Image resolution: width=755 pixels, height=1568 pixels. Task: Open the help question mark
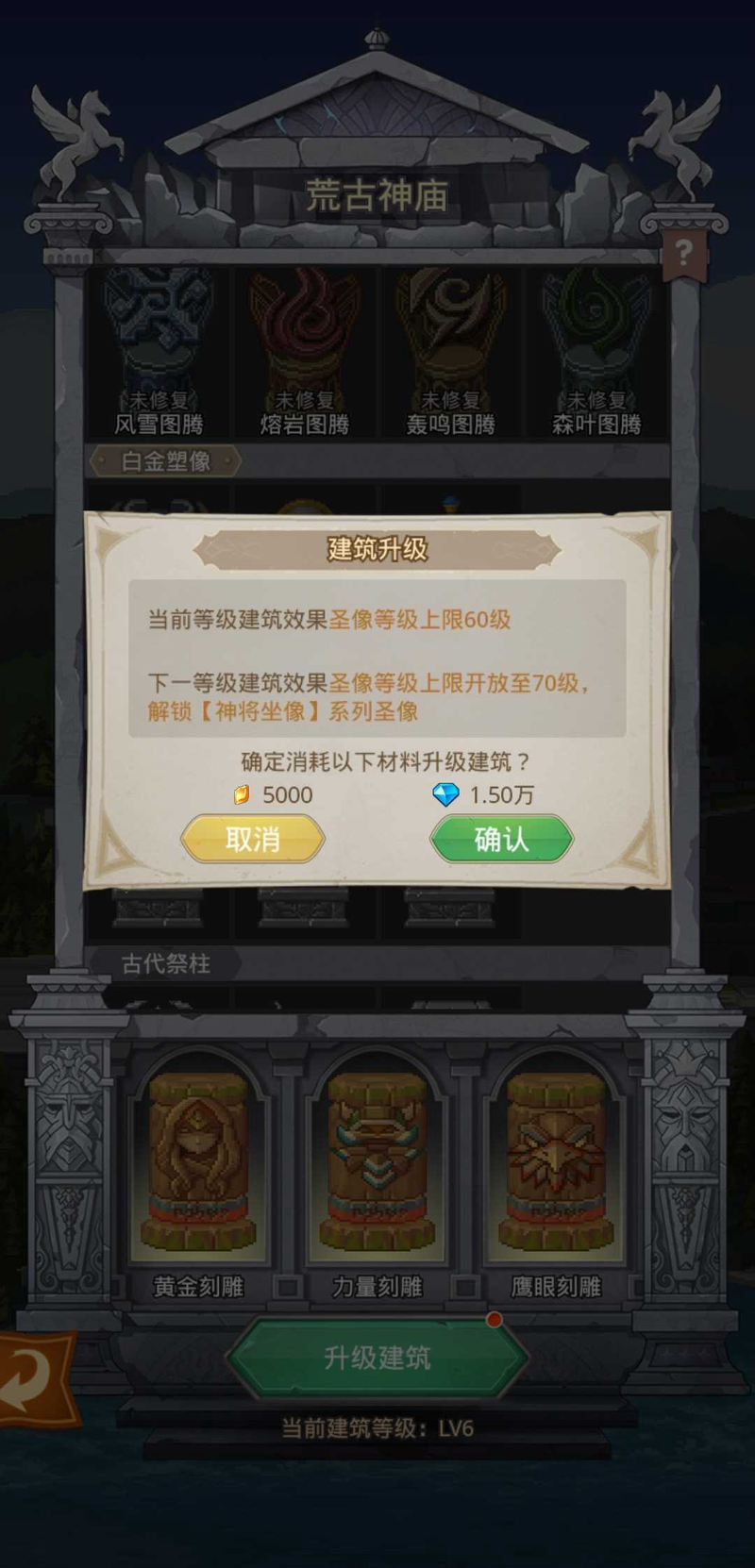click(683, 253)
